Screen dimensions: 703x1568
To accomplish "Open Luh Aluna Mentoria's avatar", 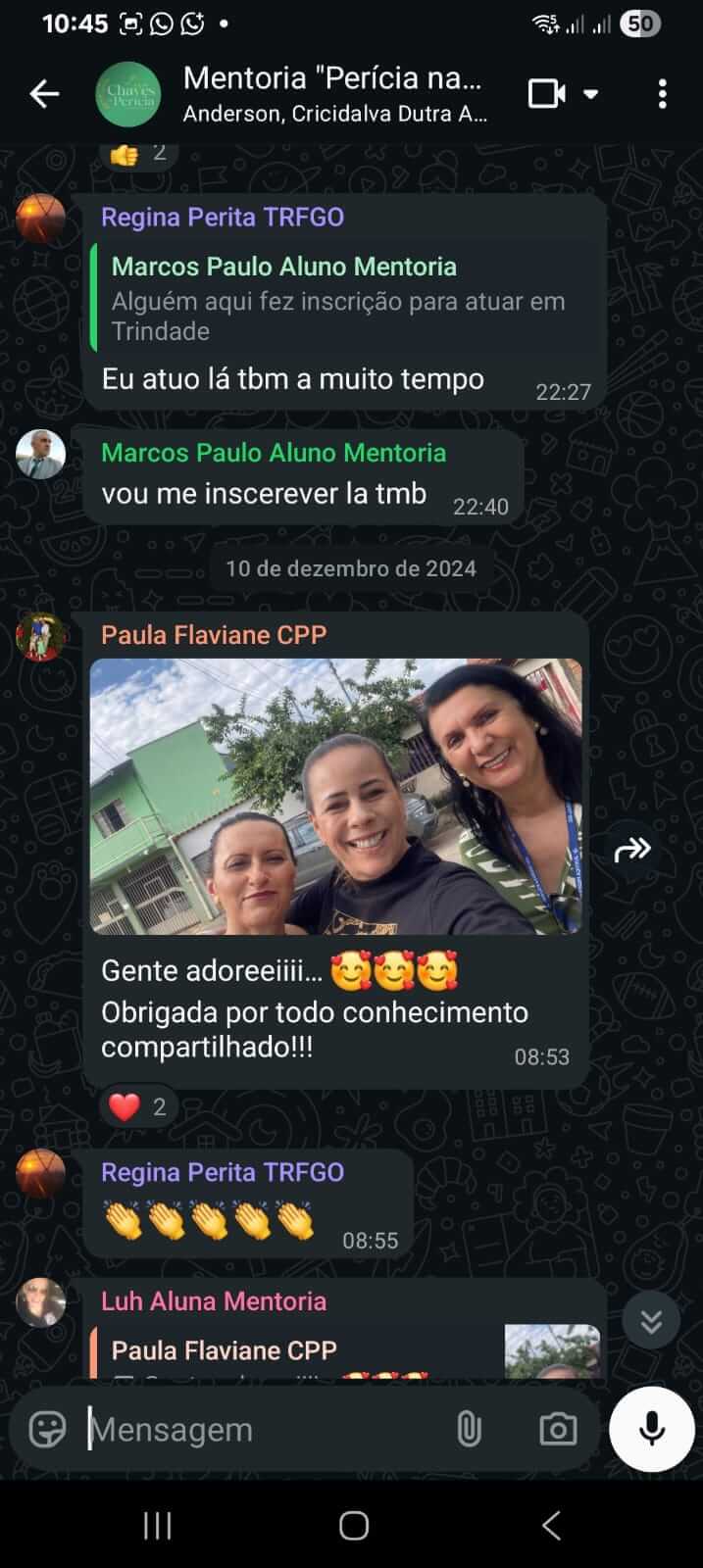I will (41, 1302).
